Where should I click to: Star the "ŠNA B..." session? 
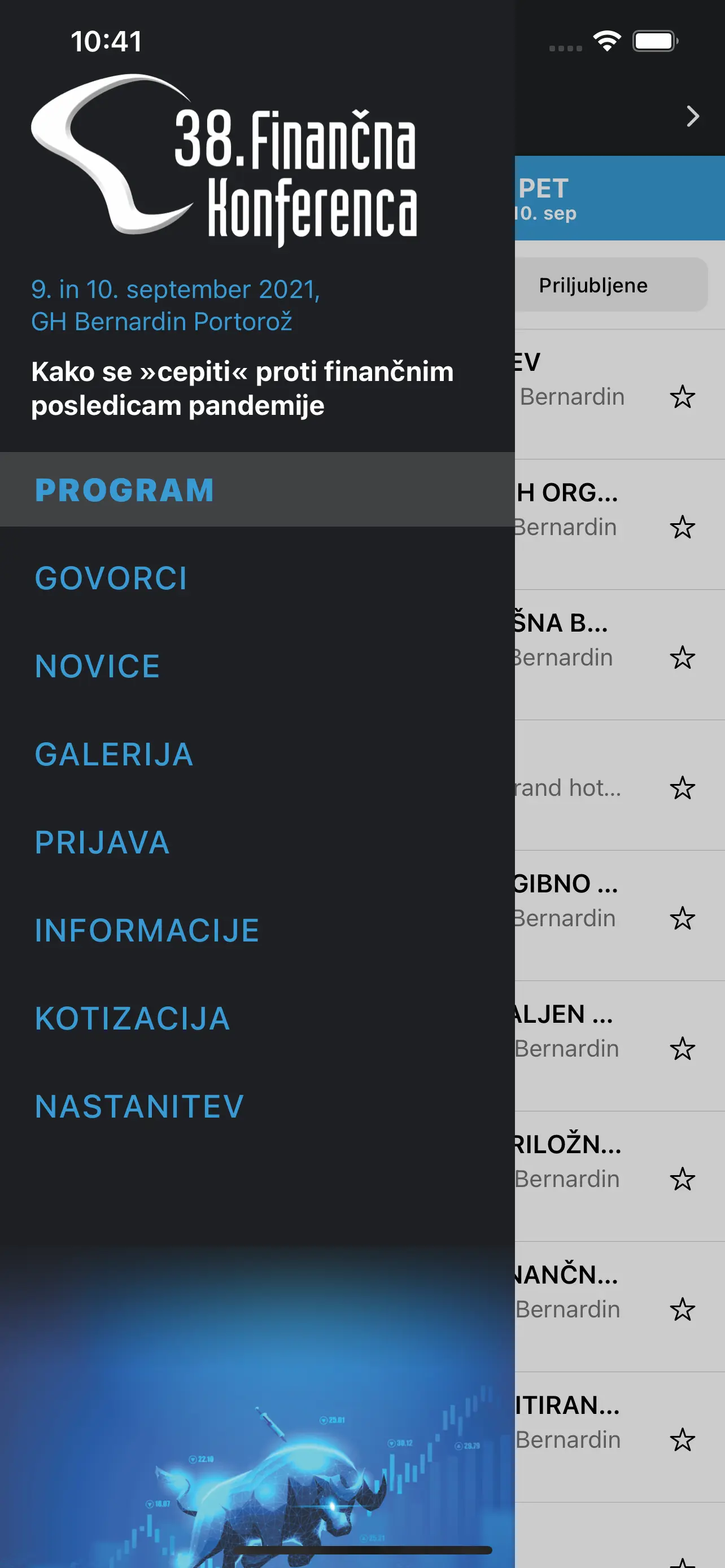pyautogui.click(x=682, y=658)
